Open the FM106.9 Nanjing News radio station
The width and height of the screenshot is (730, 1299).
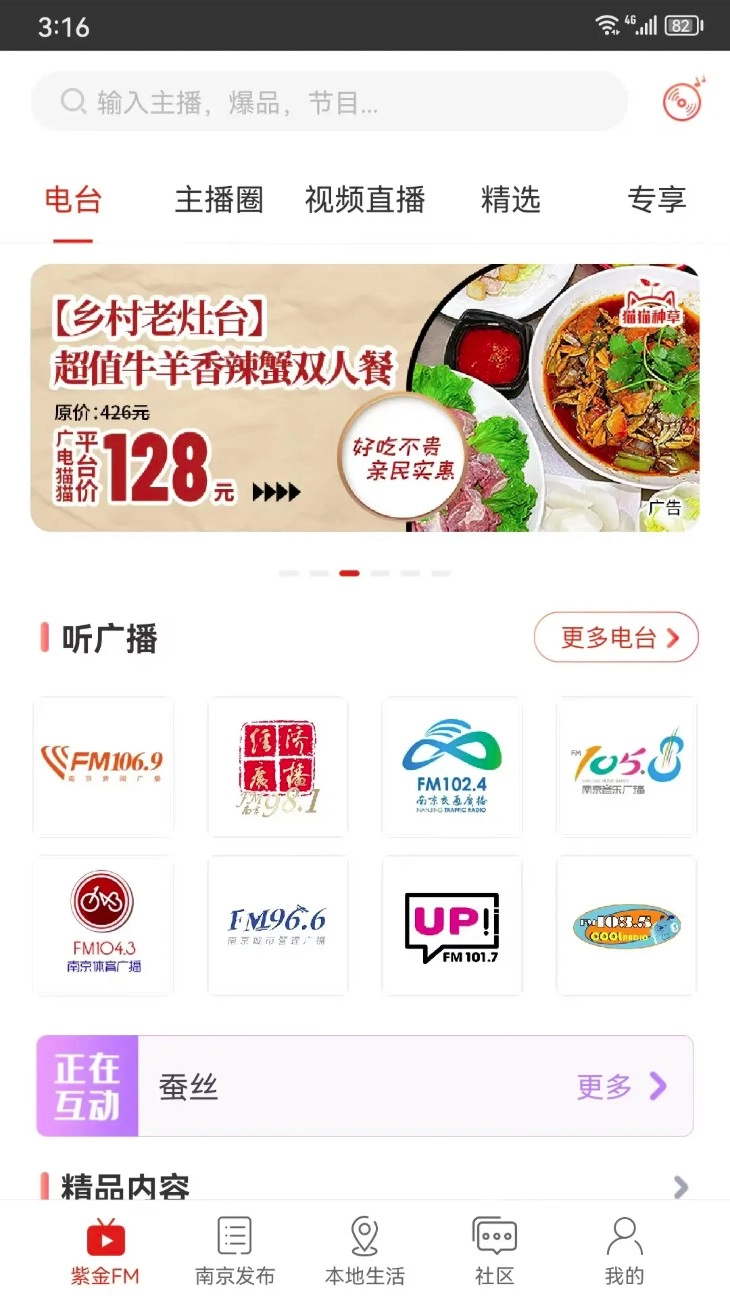(103, 765)
